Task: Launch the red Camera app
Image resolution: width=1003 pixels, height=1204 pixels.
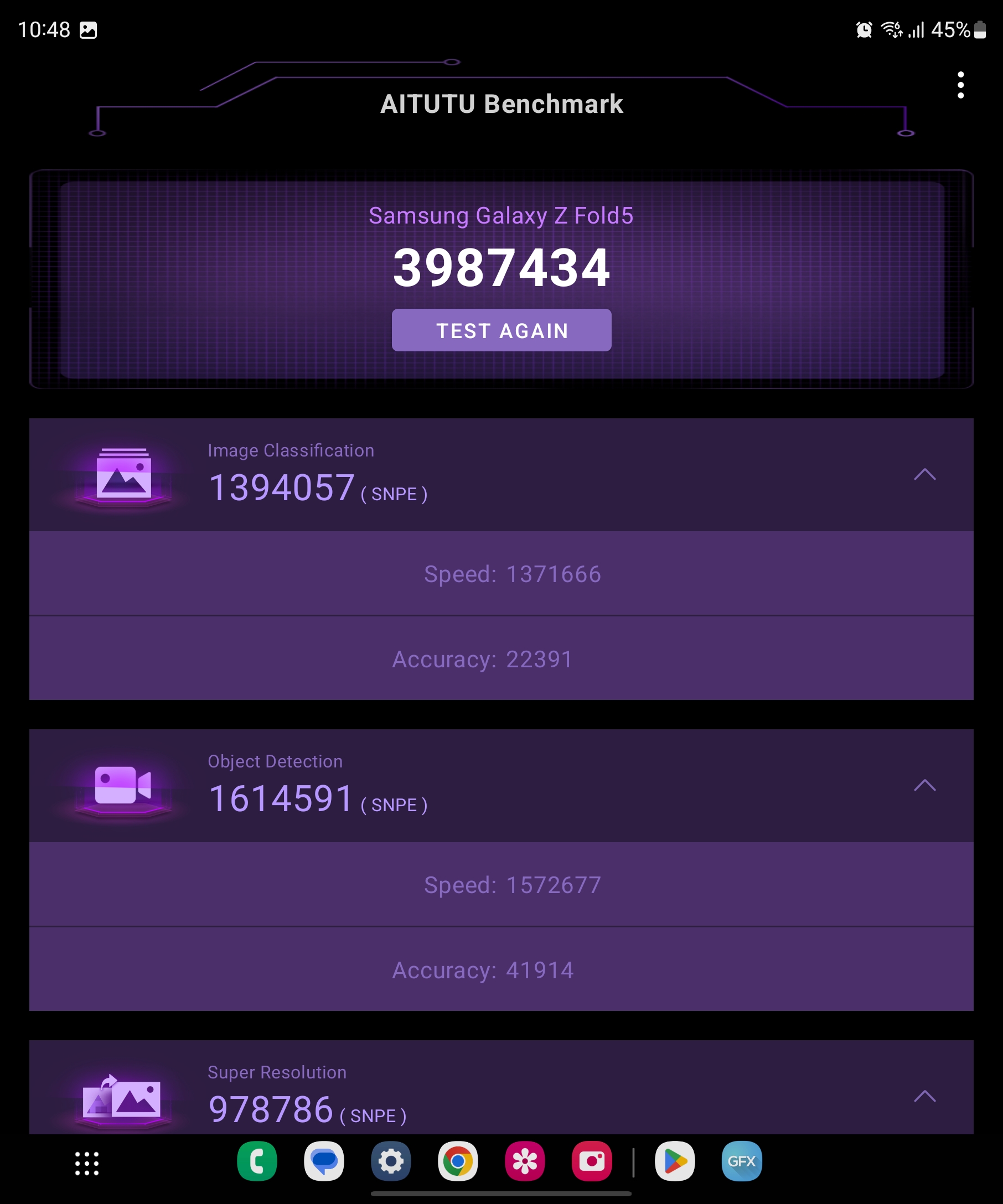Action: click(592, 1161)
